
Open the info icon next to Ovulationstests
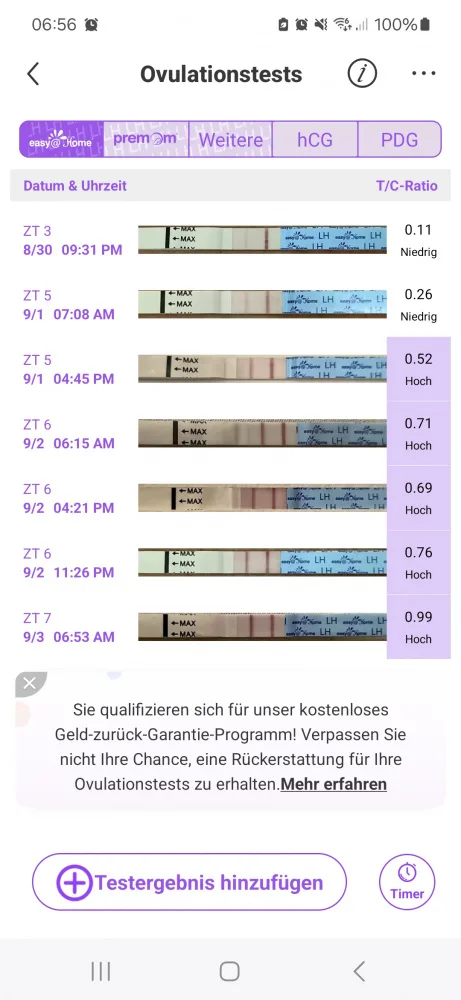pyautogui.click(x=362, y=74)
